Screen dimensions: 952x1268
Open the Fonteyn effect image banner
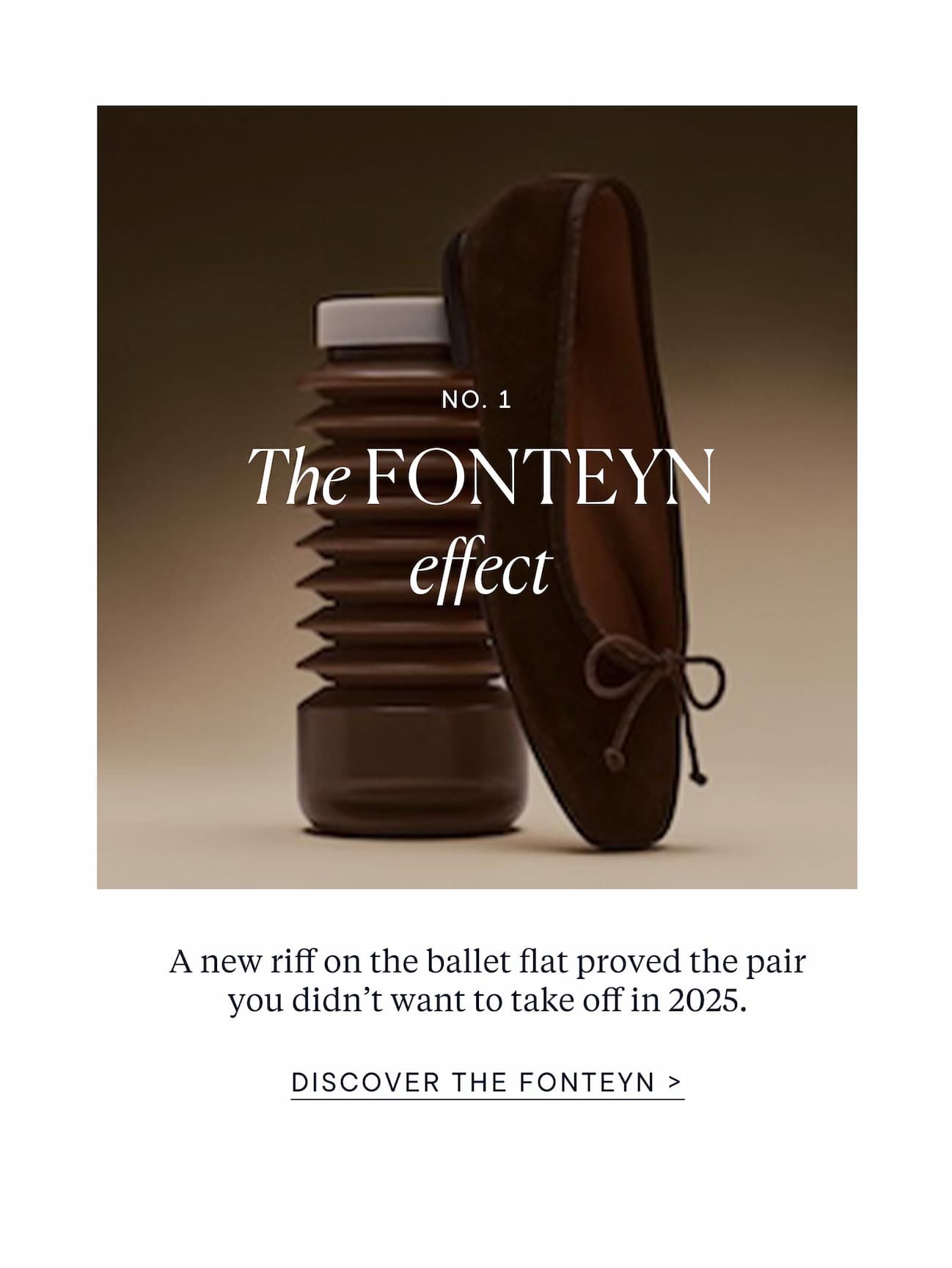[477, 497]
